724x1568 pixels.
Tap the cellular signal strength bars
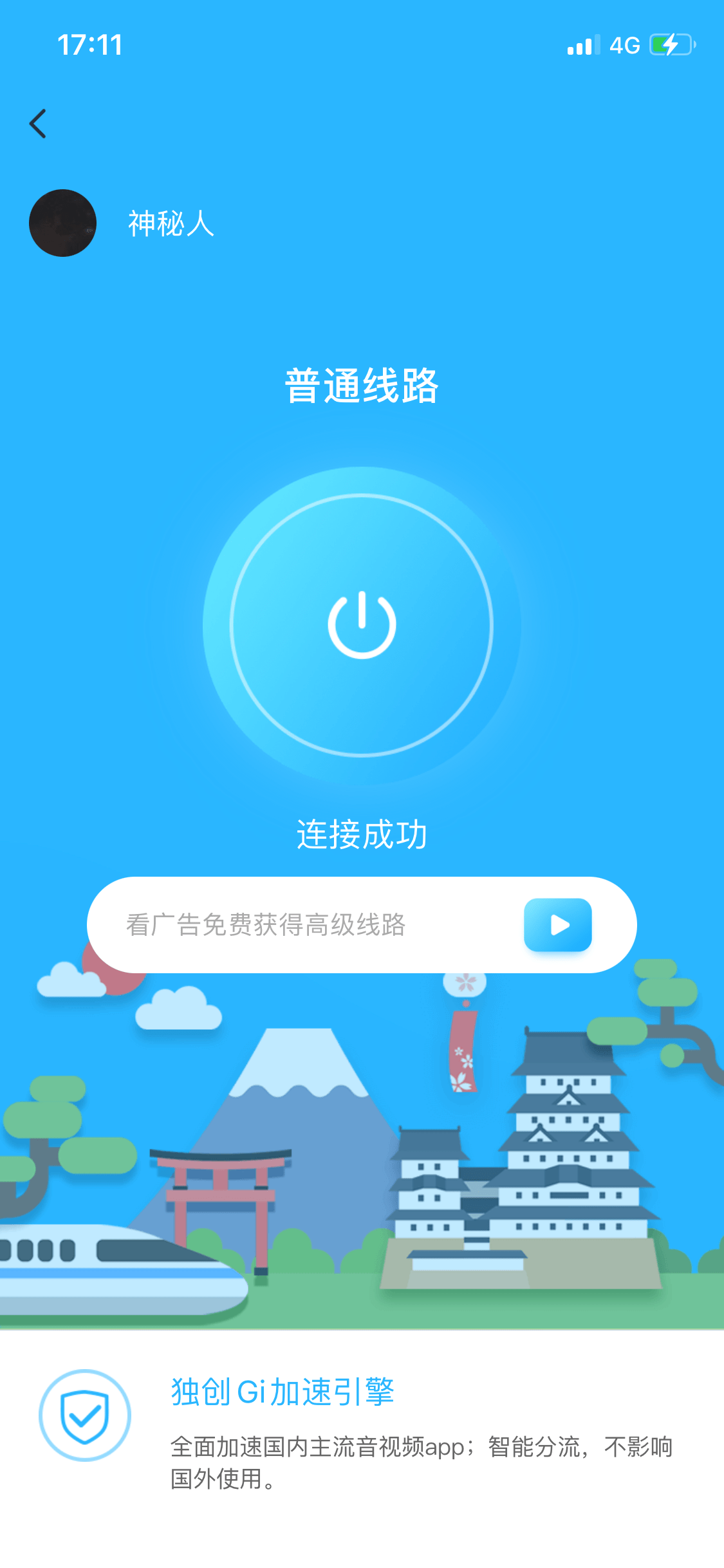click(581, 44)
